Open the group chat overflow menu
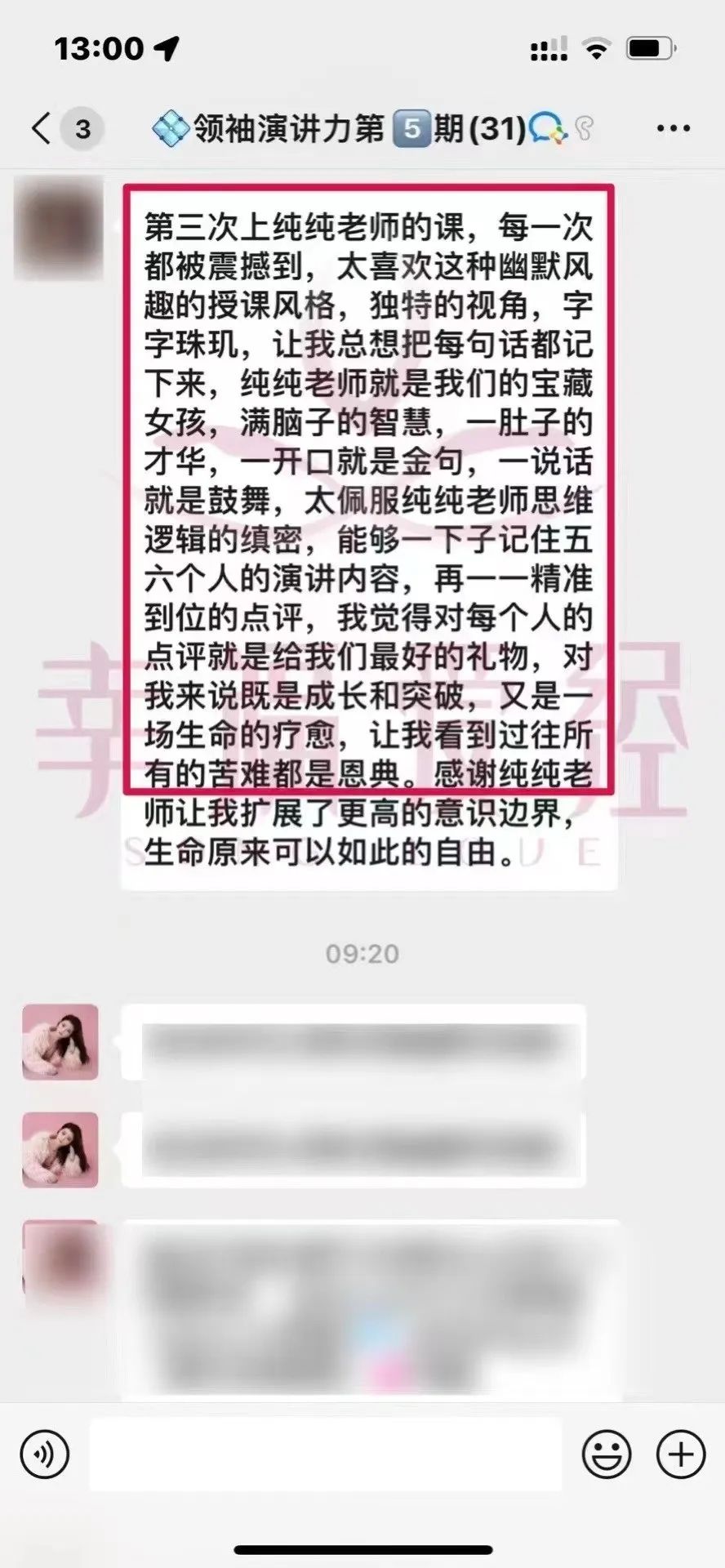Image resolution: width=725 pixels, height=1568 pixels. point(674,128)
